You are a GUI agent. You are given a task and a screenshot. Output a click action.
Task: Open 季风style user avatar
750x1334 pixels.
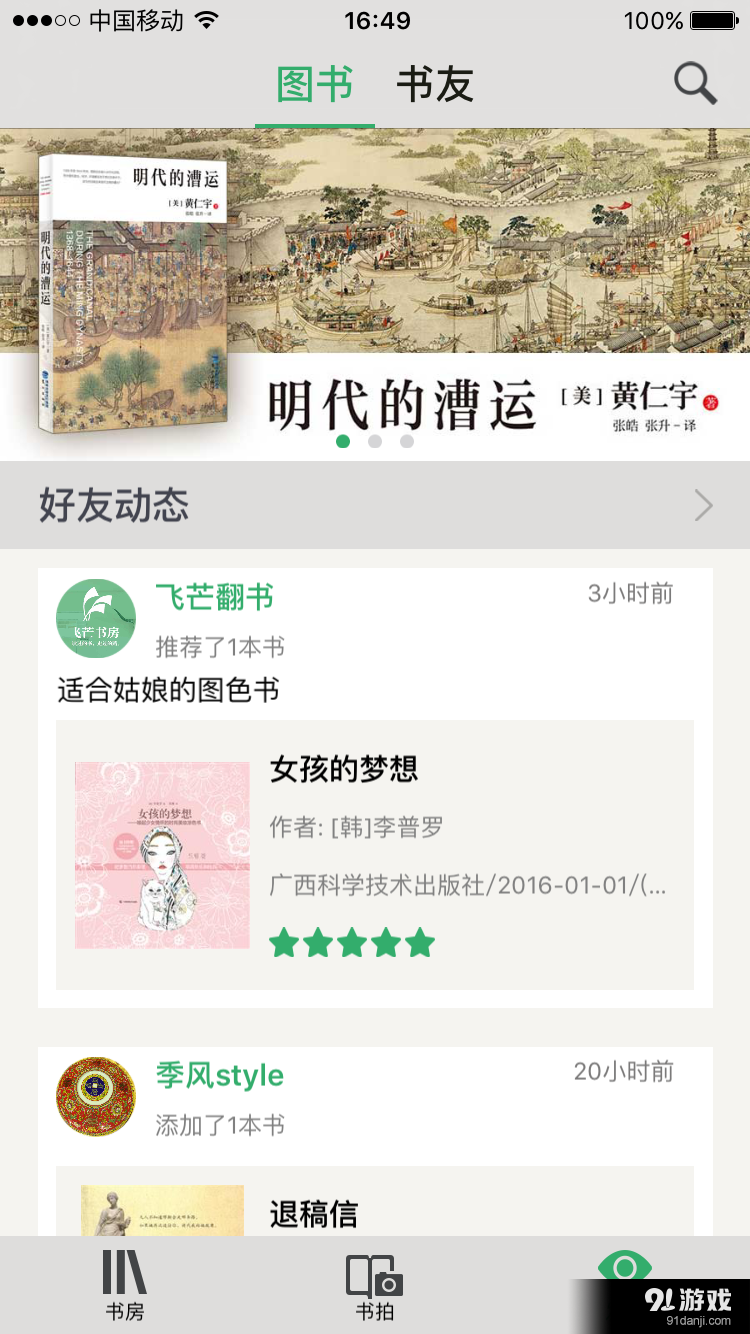click(x=96, y=1095)
